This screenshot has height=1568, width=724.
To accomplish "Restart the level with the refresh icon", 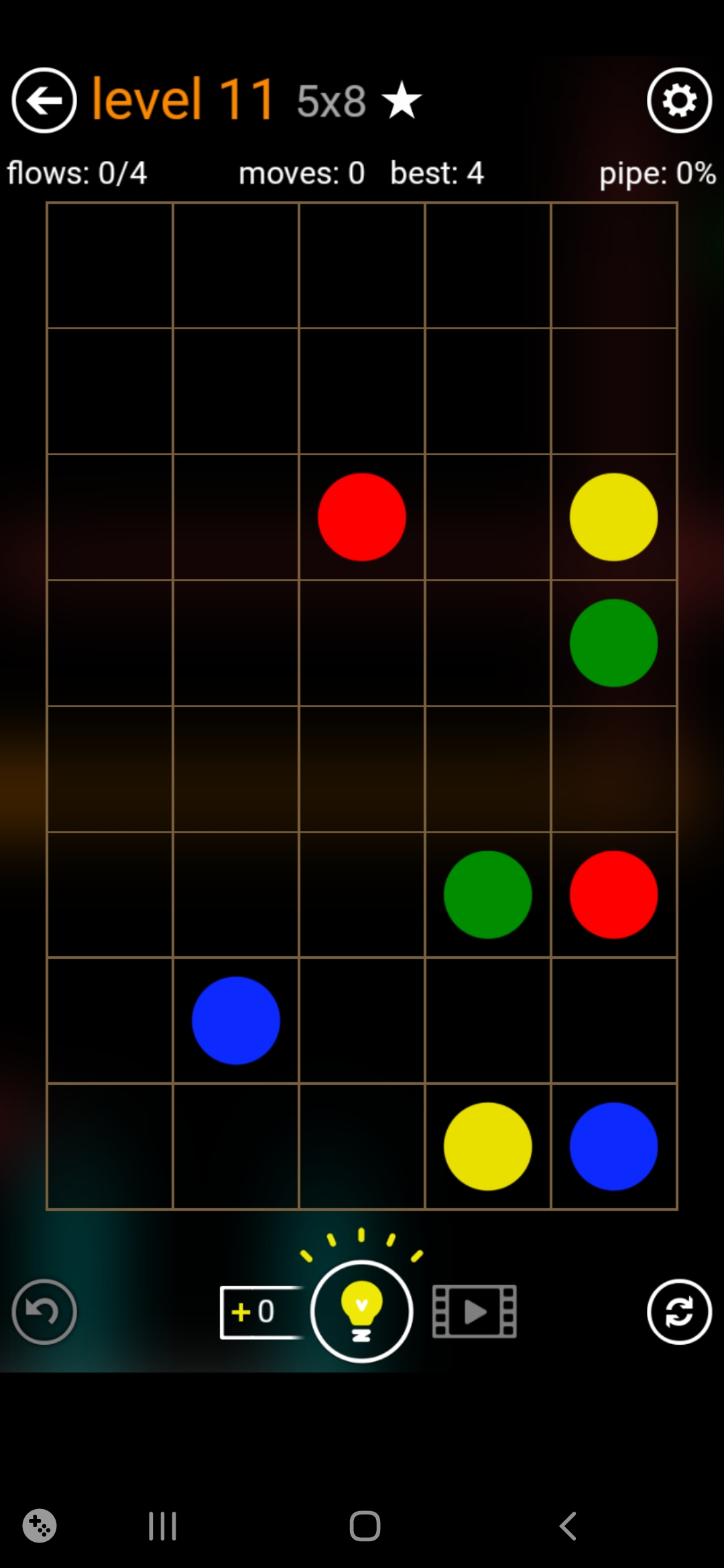I will [679, 1311].
